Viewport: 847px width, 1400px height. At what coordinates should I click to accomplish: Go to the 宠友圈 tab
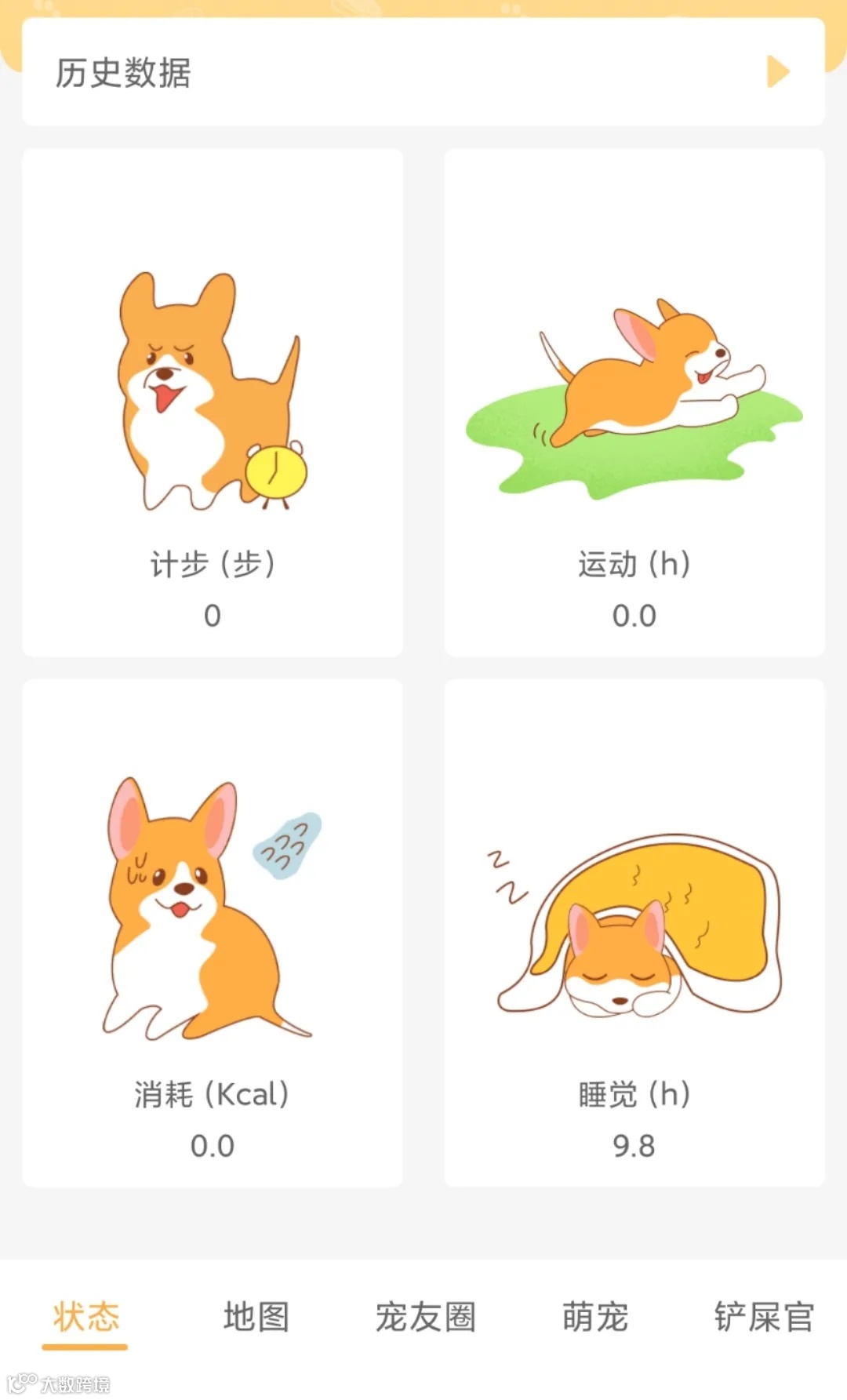point(425,1318)
